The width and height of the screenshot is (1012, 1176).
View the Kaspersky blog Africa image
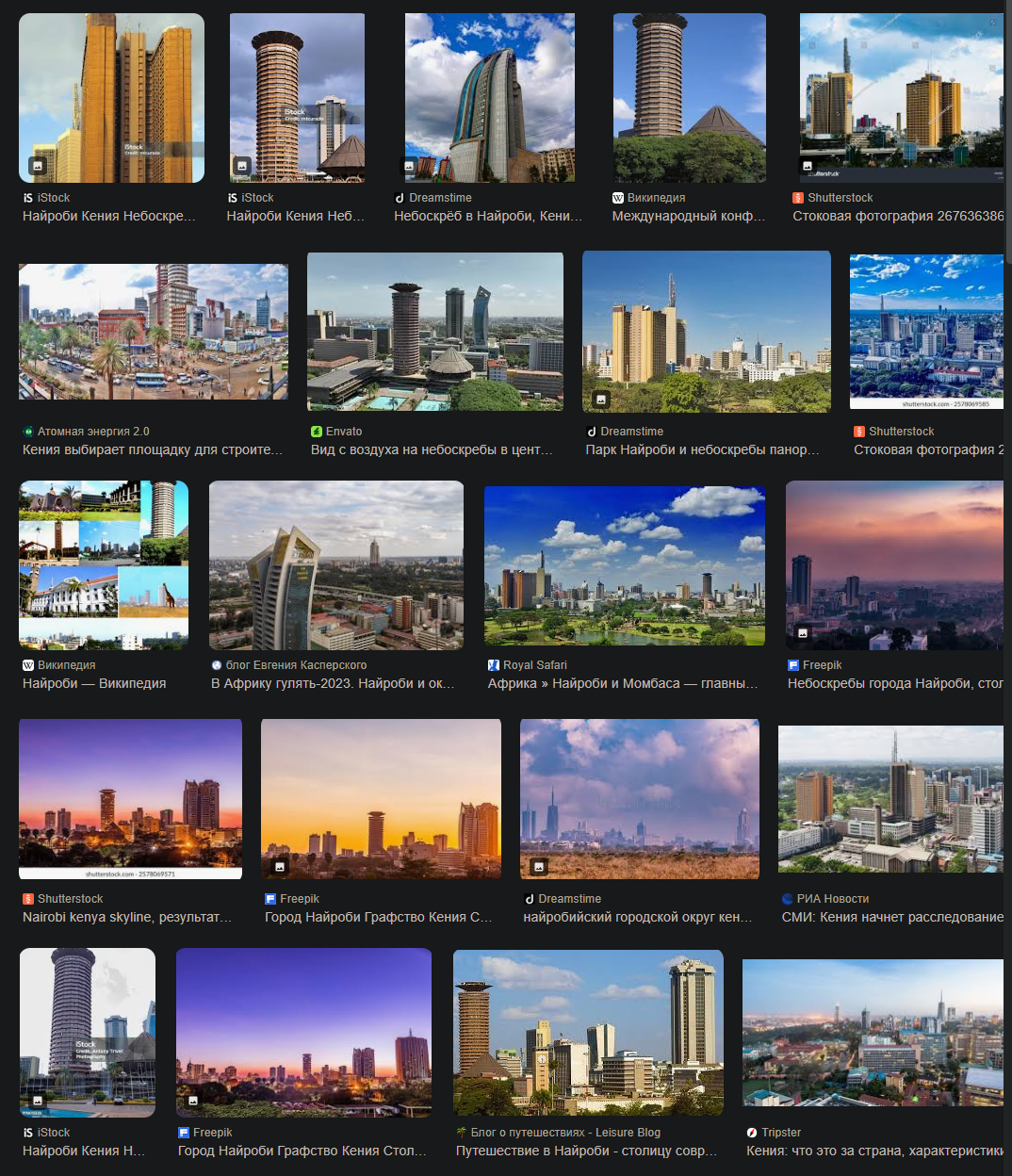tap(336, 565)
